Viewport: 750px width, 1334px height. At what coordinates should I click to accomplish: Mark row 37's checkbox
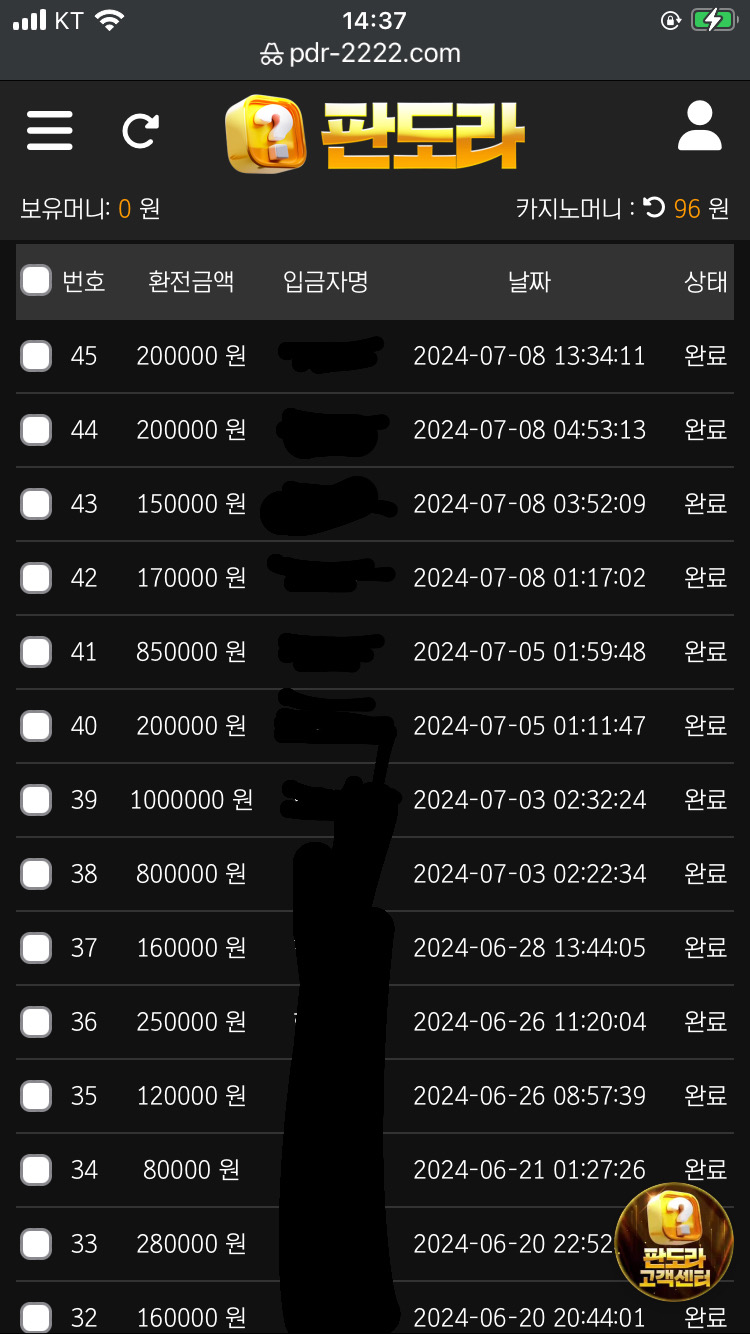point(36,948)
